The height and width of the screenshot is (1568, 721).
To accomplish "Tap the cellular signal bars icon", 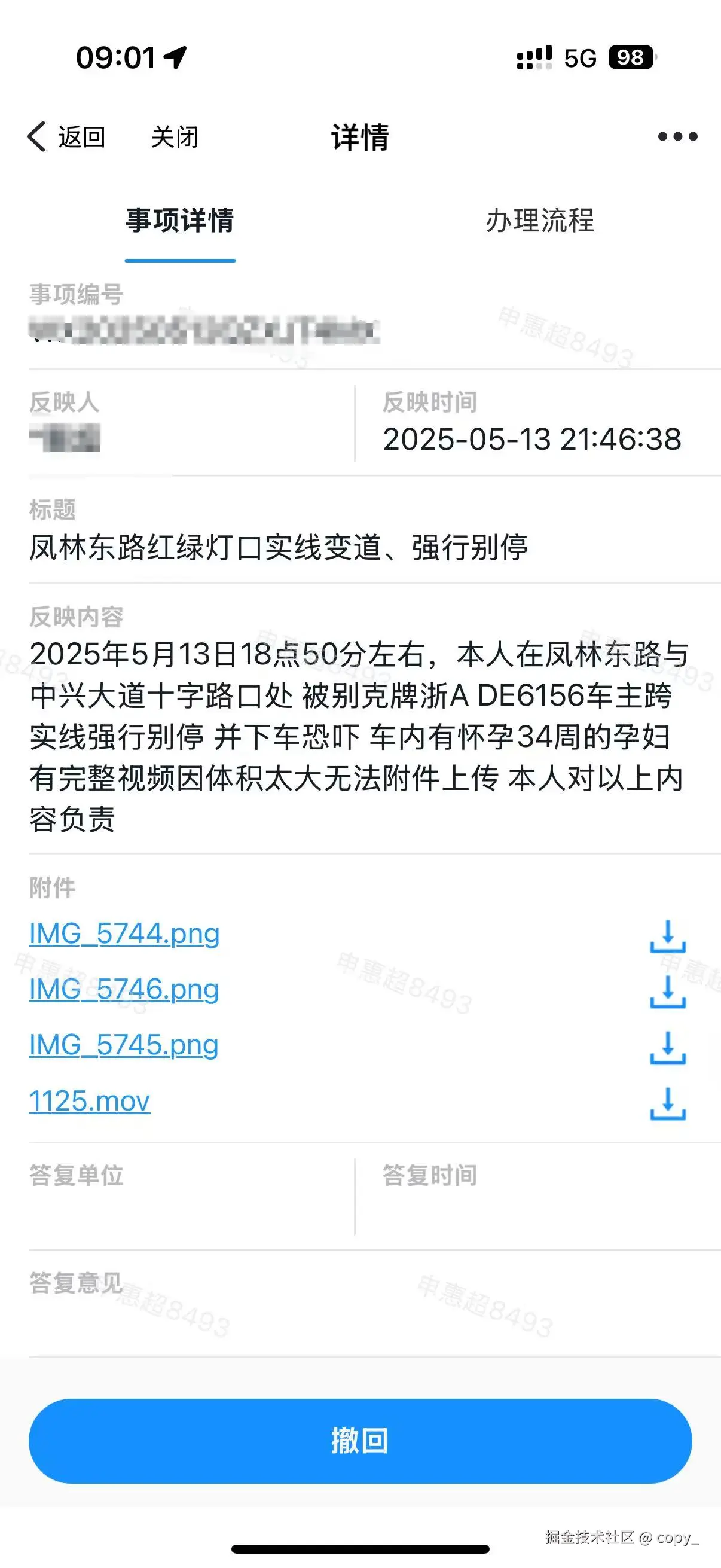I will click(x=534, y=56).
